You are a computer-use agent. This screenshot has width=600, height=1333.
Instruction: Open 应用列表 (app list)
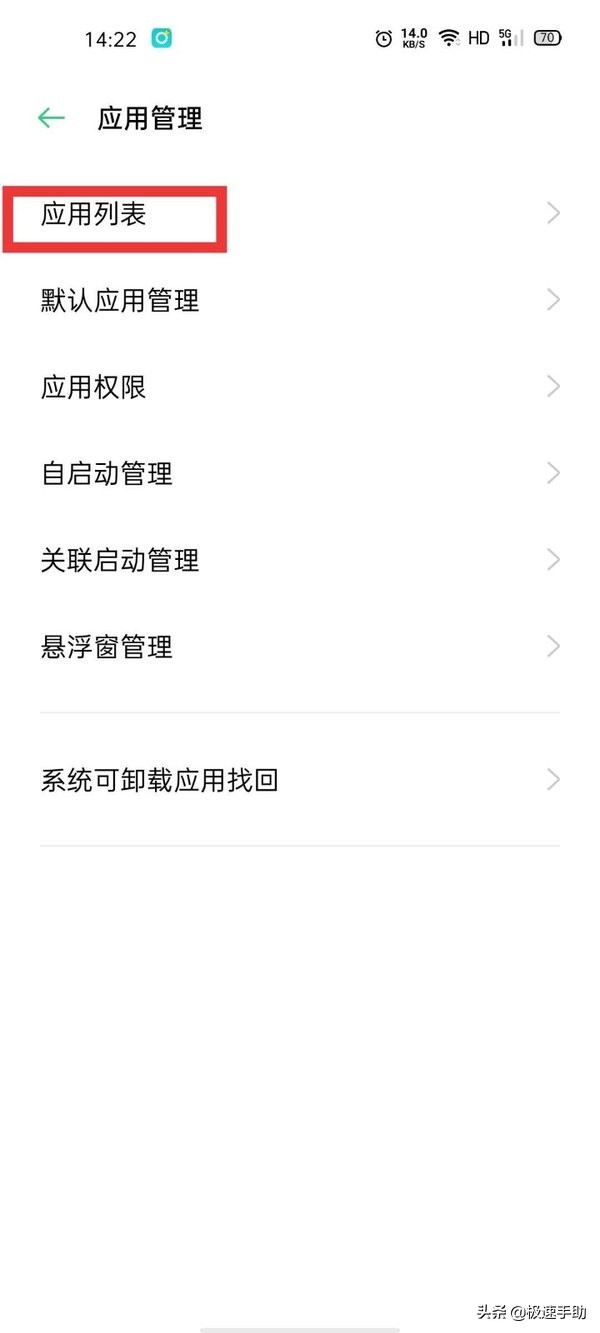click(94, 214)
